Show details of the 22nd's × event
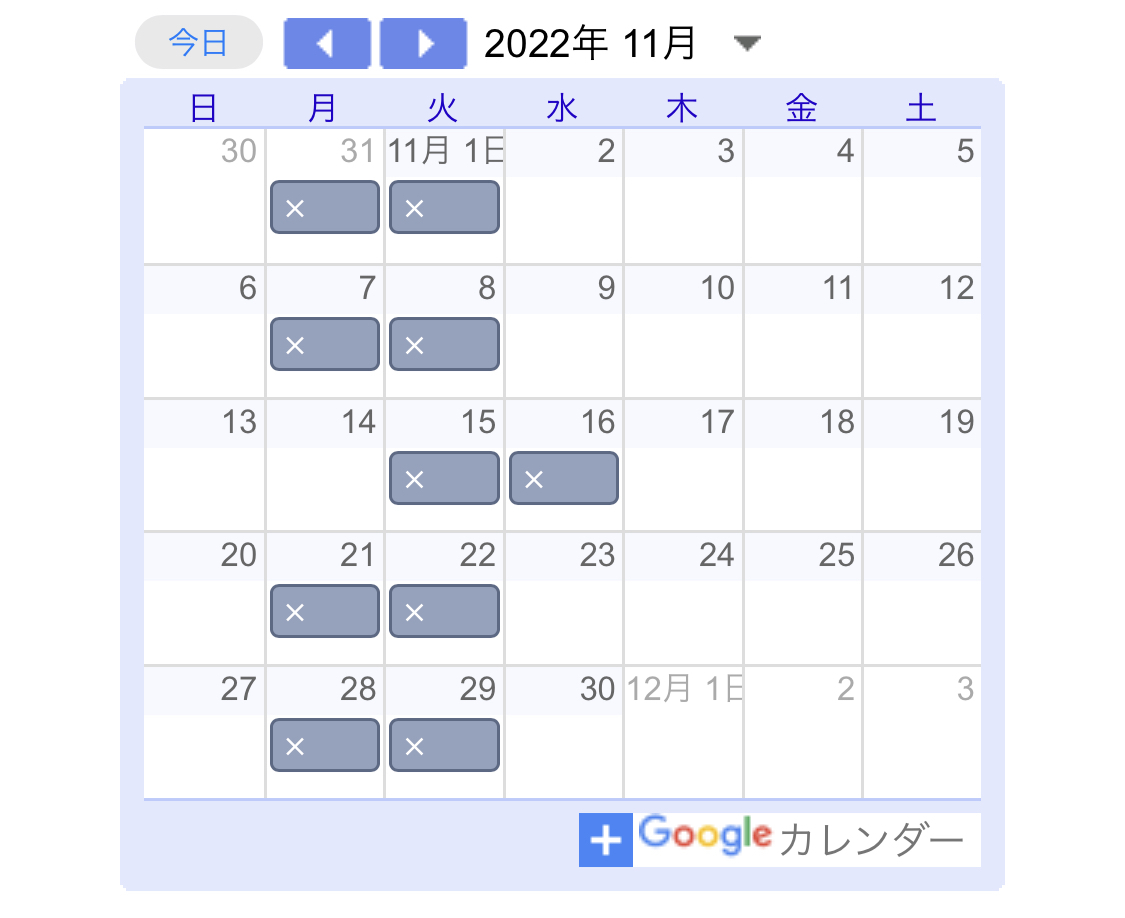 tap(444, 612)
